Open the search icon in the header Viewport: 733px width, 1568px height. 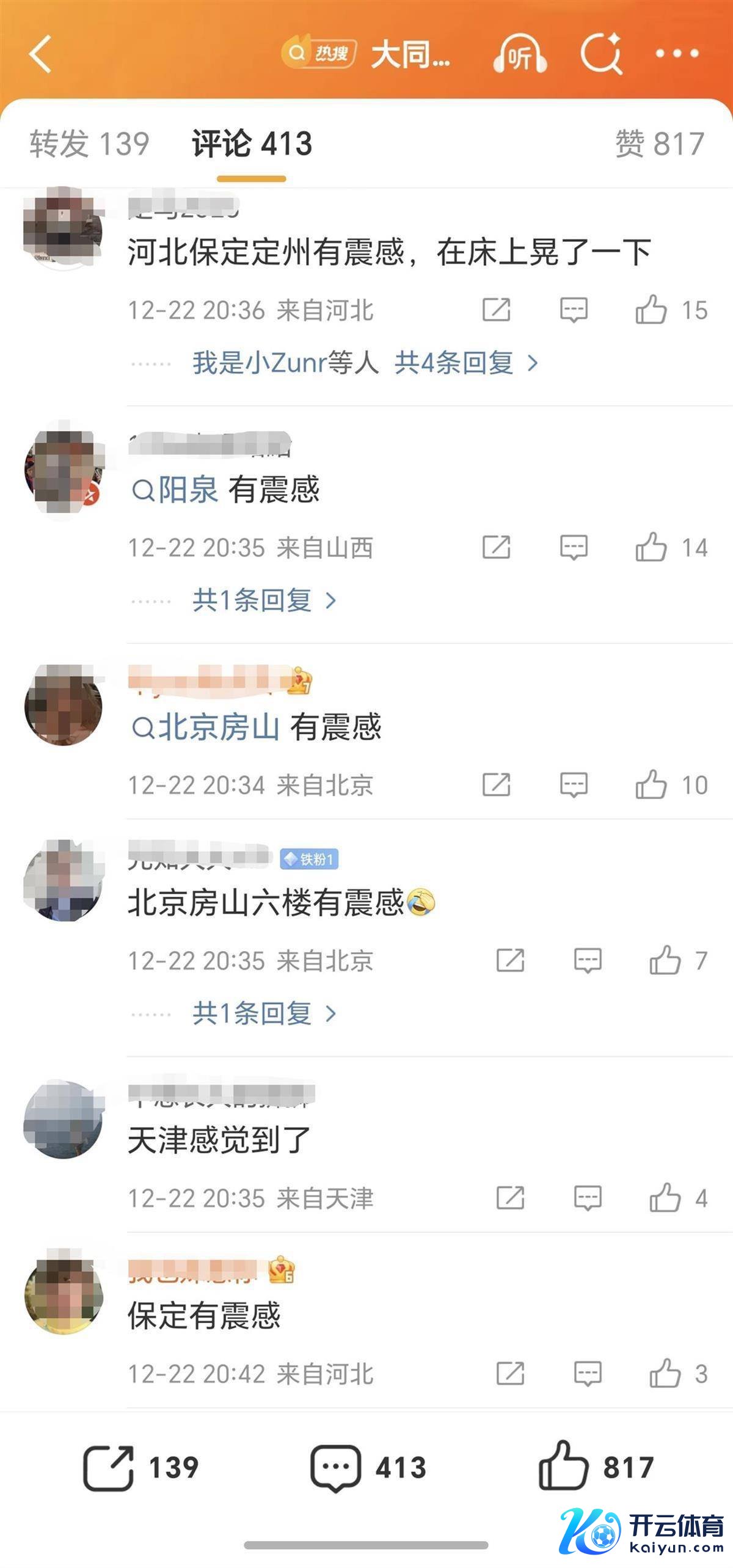tap(600, 55)
